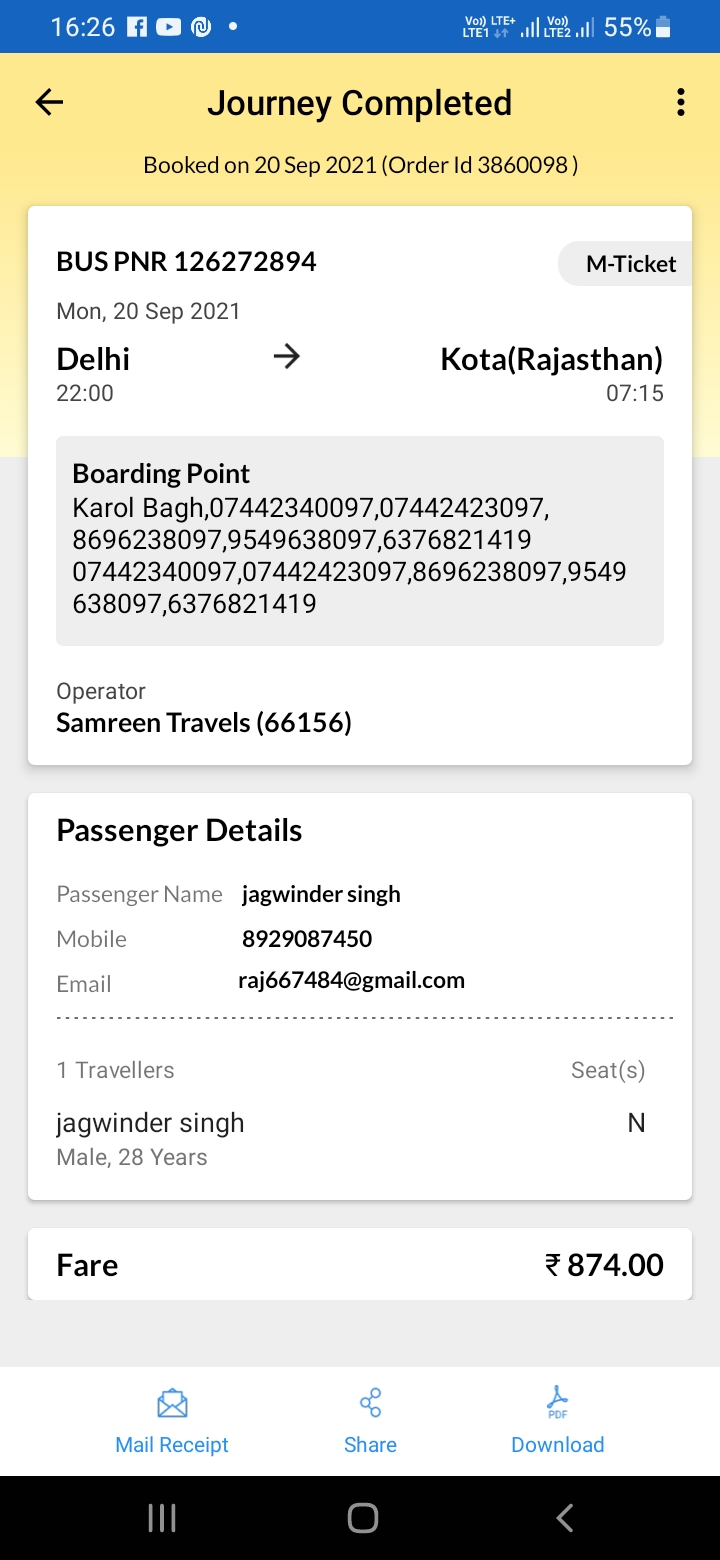Open recent apps from navigation bar
The height and width of the screenshot is (1560, 720).
(162, 1518)
